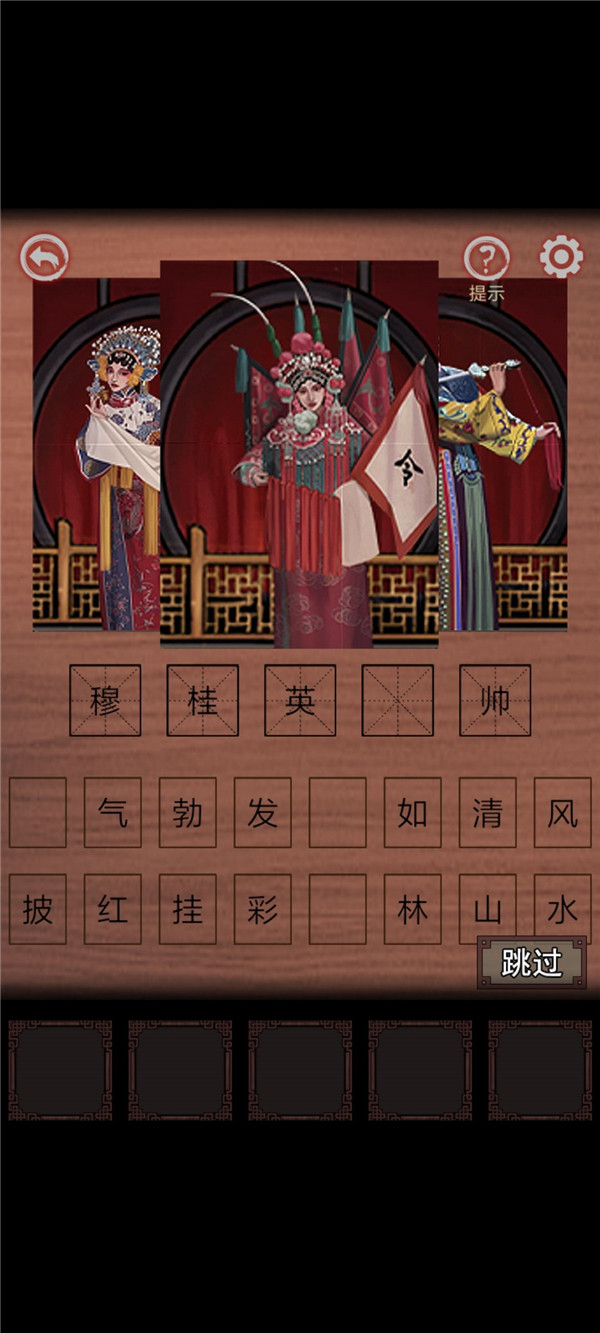Go back using the return arrow icon
600x1333 pixels.
(x=45, y=258)
